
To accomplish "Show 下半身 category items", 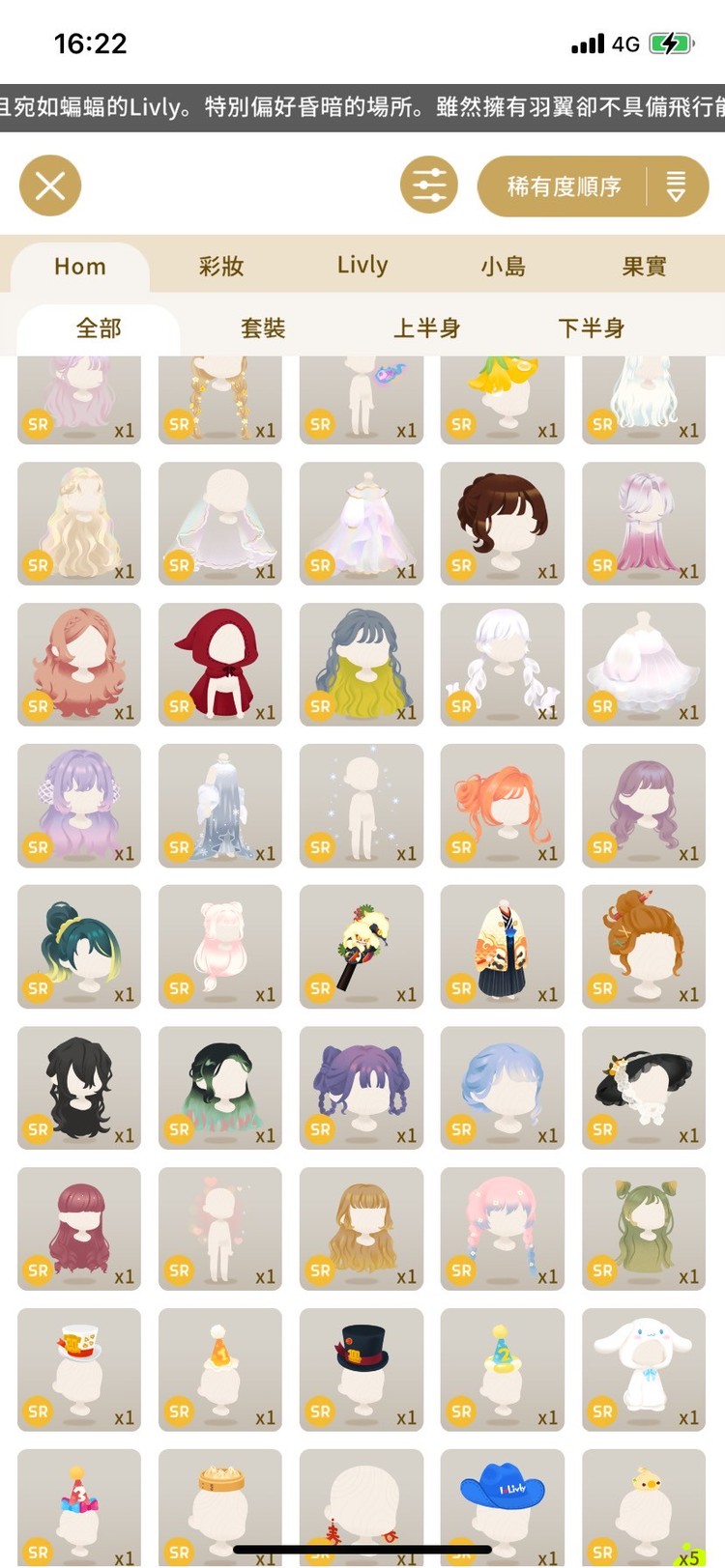I will pyautogui.click(x=591, y=328).
